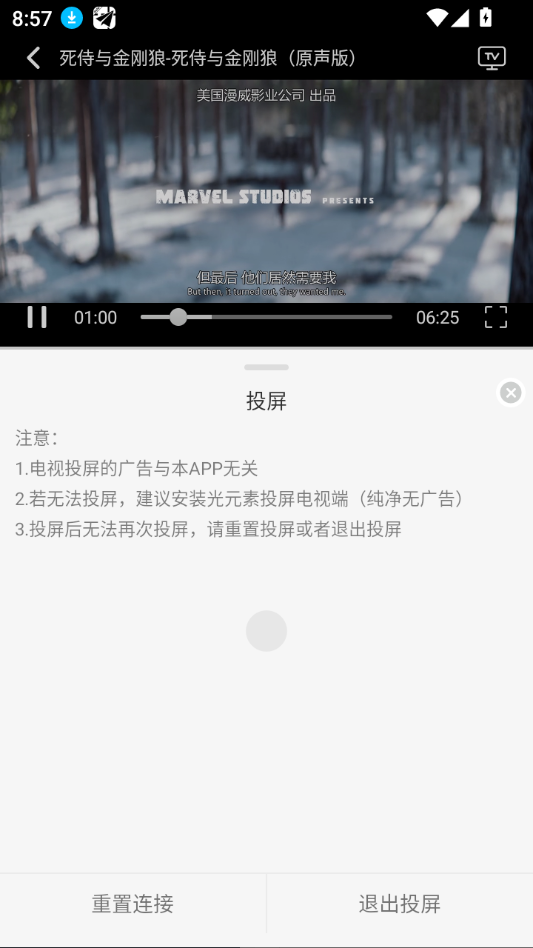Enter fullscreen video mode
The height and width of the screenshot is (948, 533).
496,317
